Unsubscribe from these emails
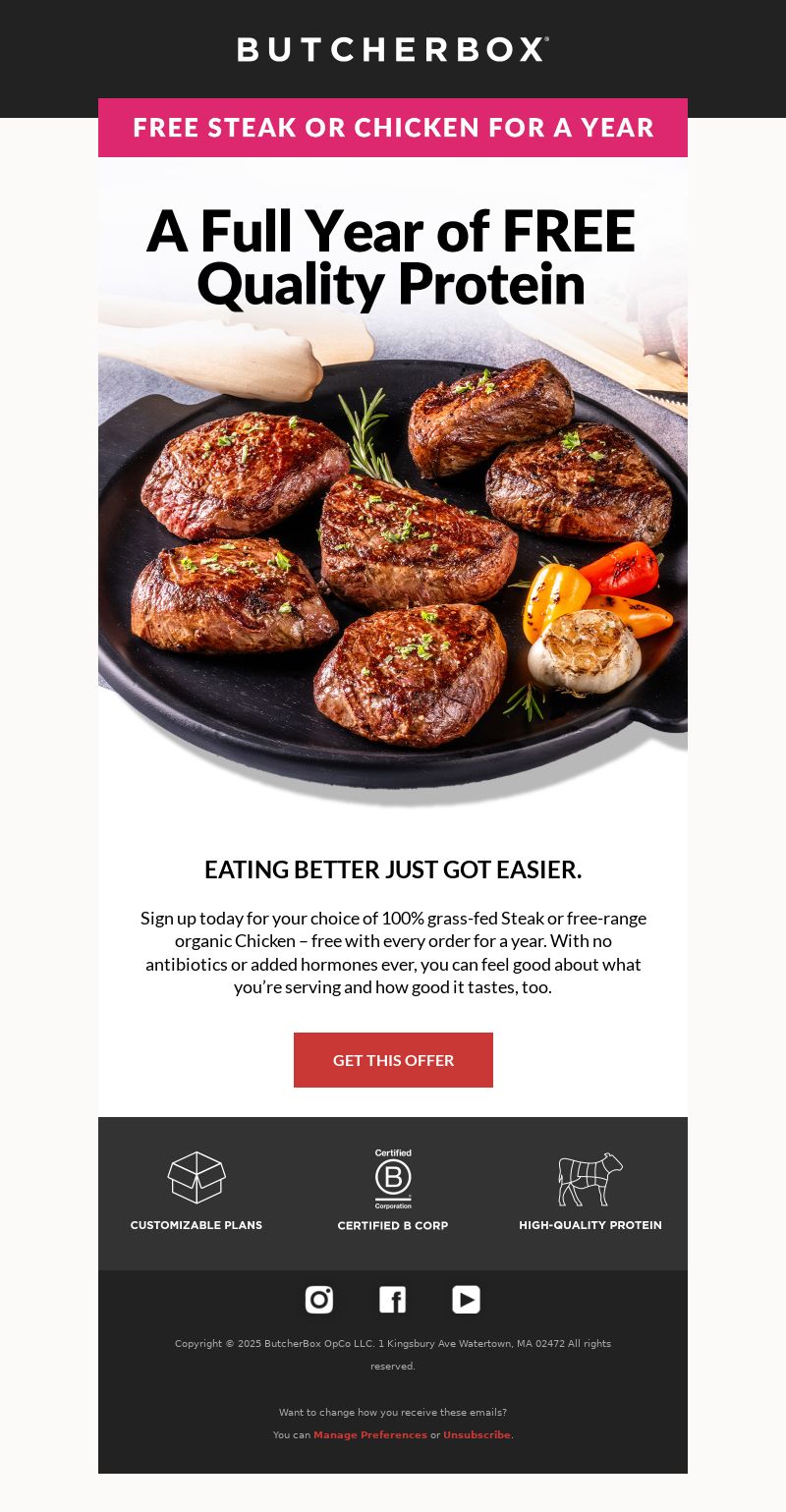 (x=477, y=1434)
